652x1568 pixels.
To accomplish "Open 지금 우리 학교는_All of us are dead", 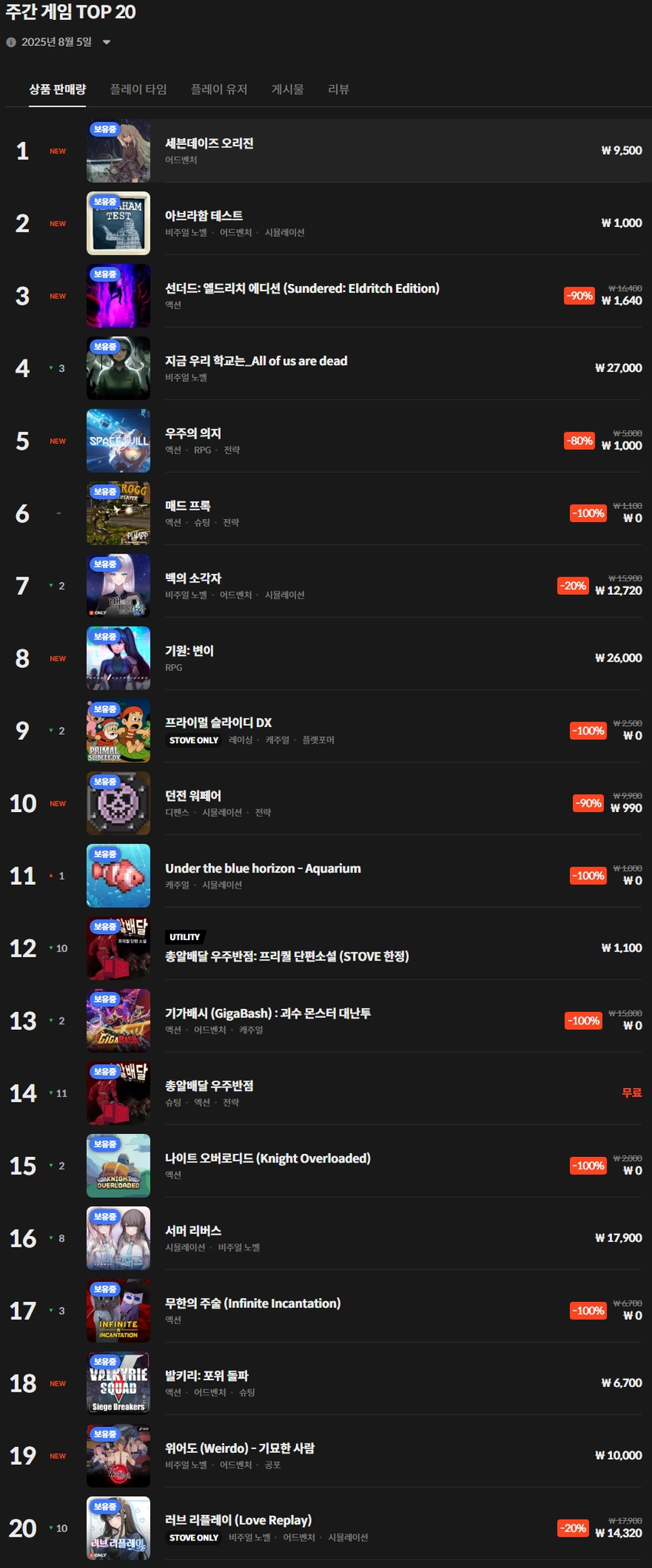I will click(256, 361).
